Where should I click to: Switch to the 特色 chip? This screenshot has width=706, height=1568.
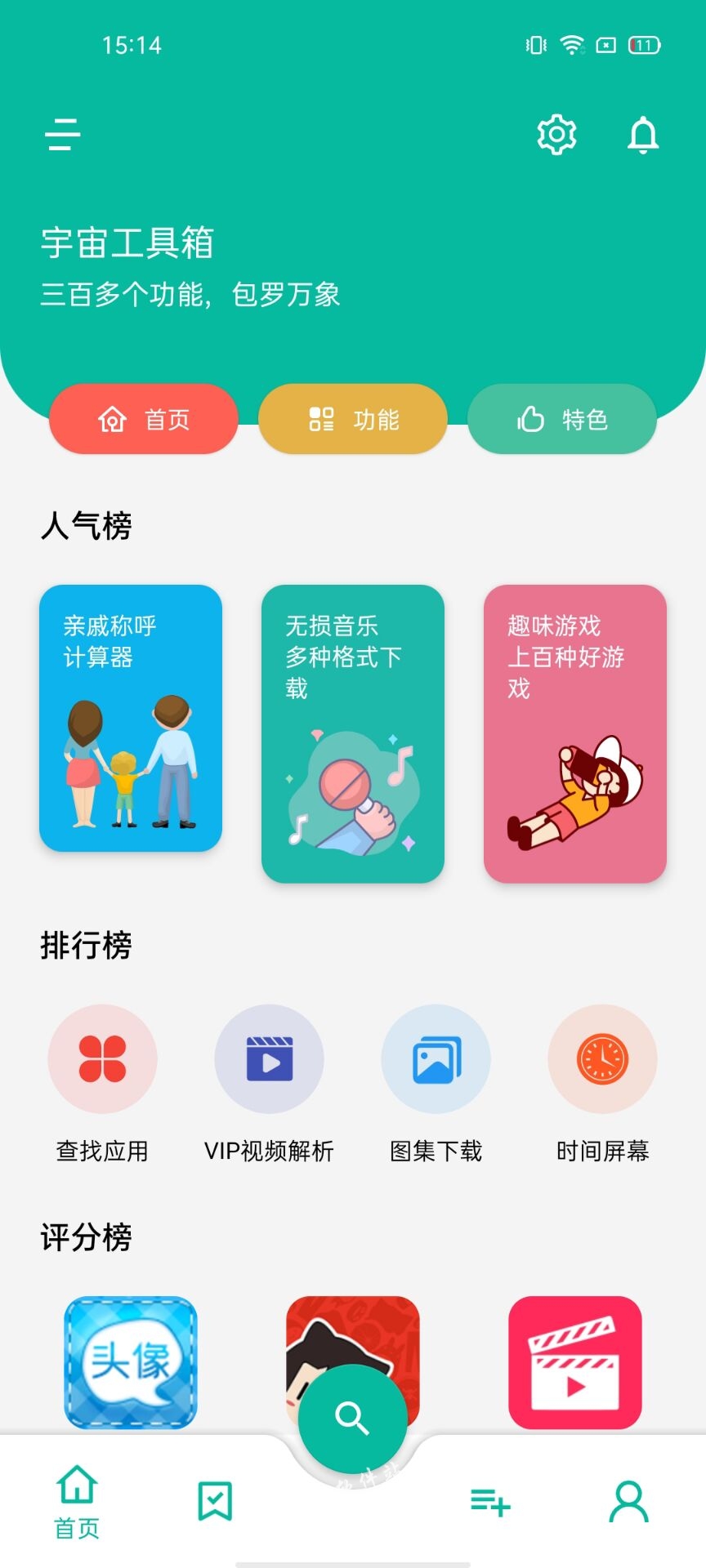[x=562, y=419]
